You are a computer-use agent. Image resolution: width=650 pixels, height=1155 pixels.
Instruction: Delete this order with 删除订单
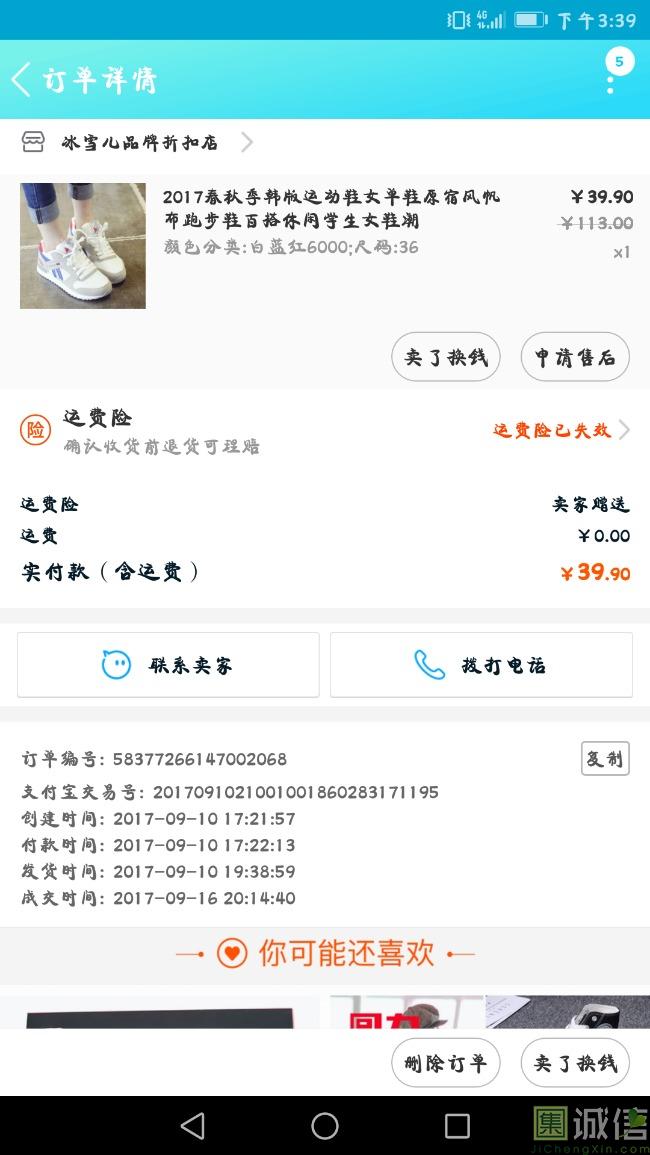[445, 1063]
